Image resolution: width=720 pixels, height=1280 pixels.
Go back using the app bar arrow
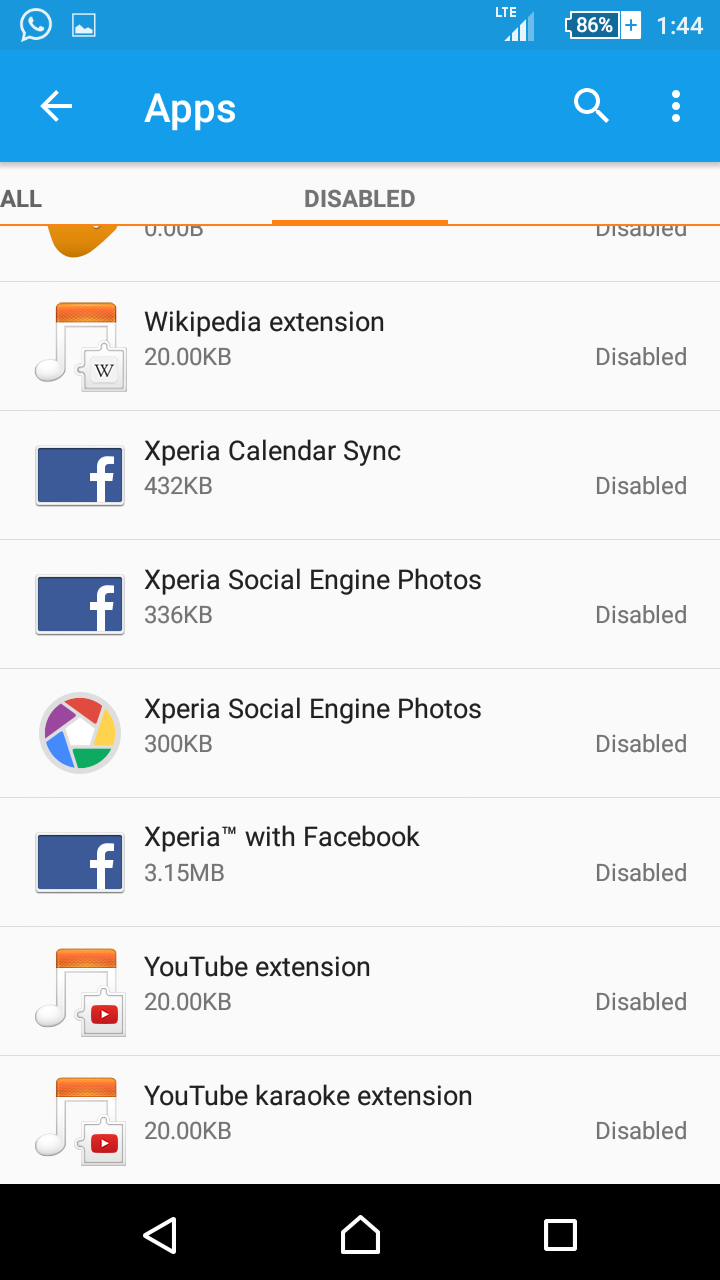tap(56, 106)
